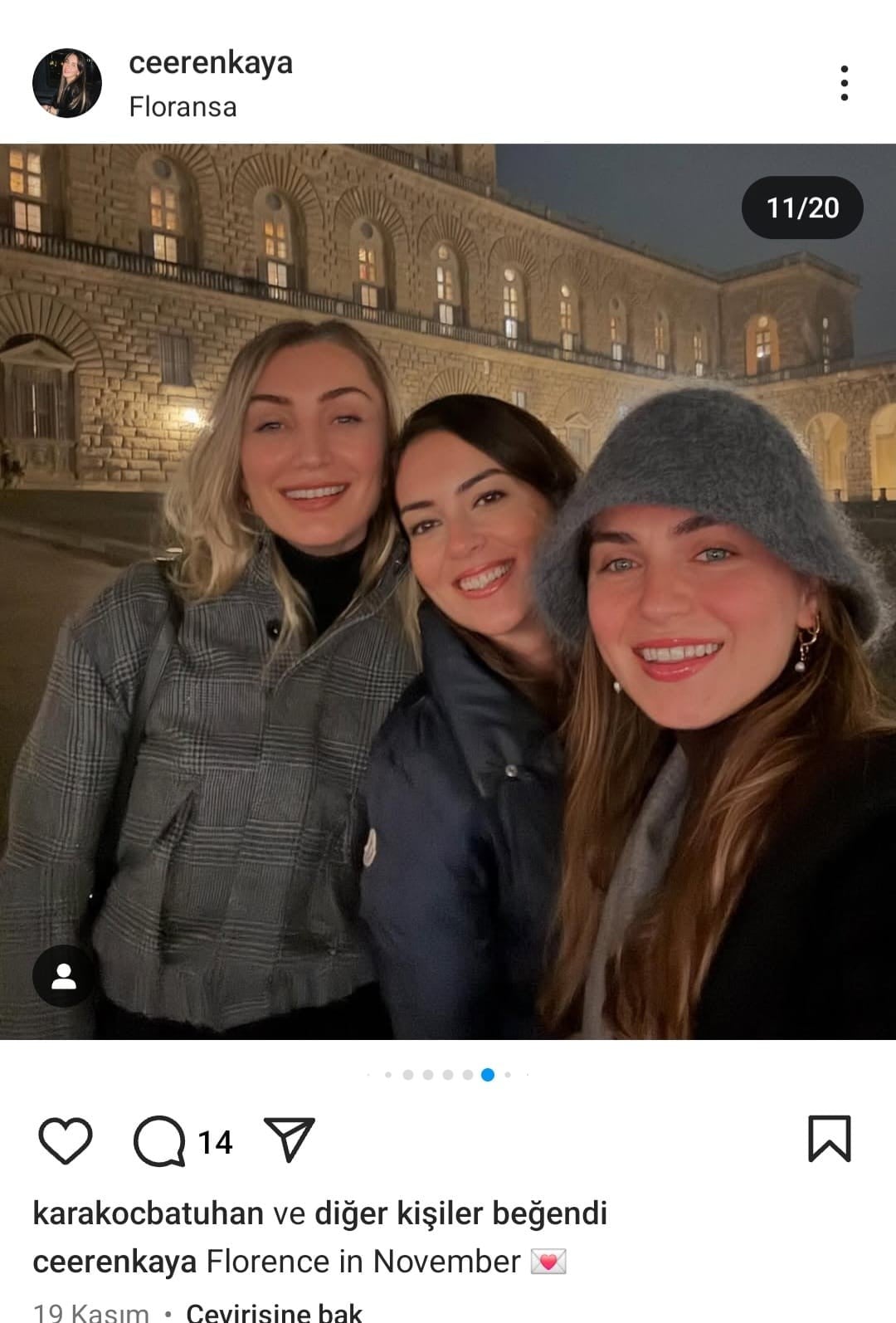Show the people tagged in this photo
896x1323 pixels.
(64, 977)
